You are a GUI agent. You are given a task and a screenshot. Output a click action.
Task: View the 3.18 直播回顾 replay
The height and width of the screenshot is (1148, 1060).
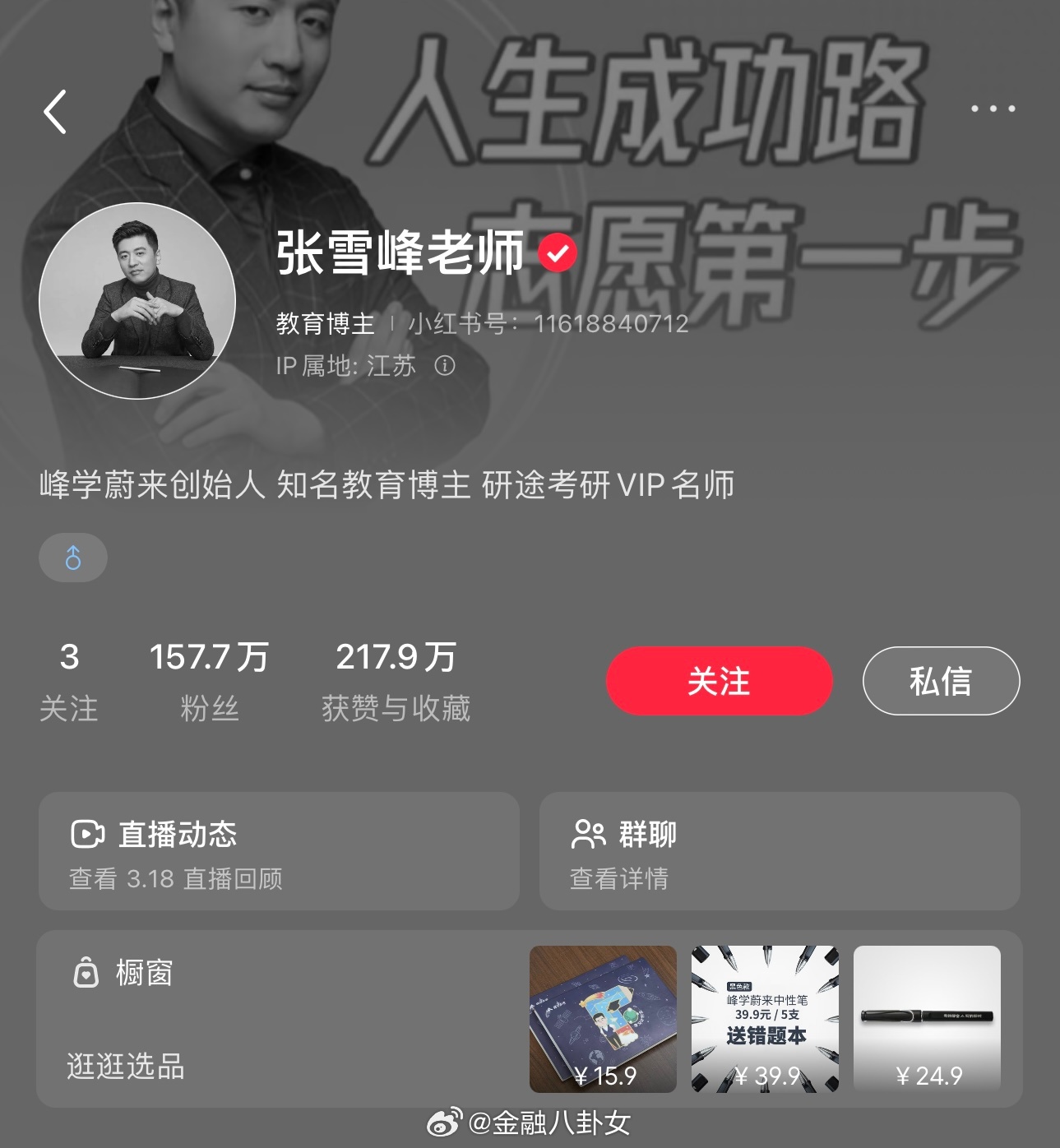pos(175,879)
